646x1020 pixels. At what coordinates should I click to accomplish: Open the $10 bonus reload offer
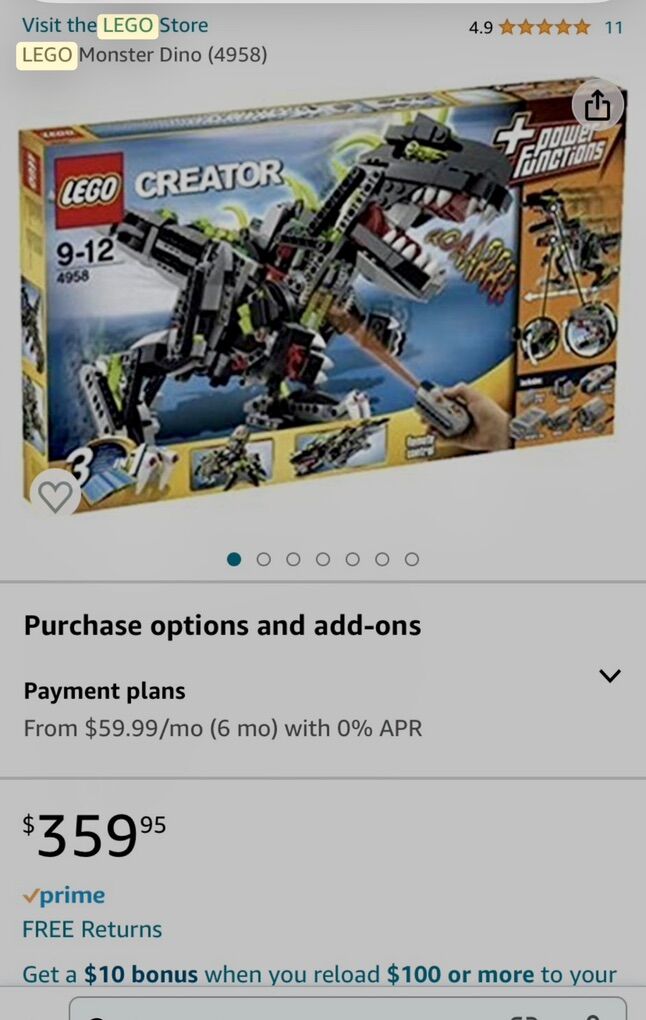tap(320, 974)
